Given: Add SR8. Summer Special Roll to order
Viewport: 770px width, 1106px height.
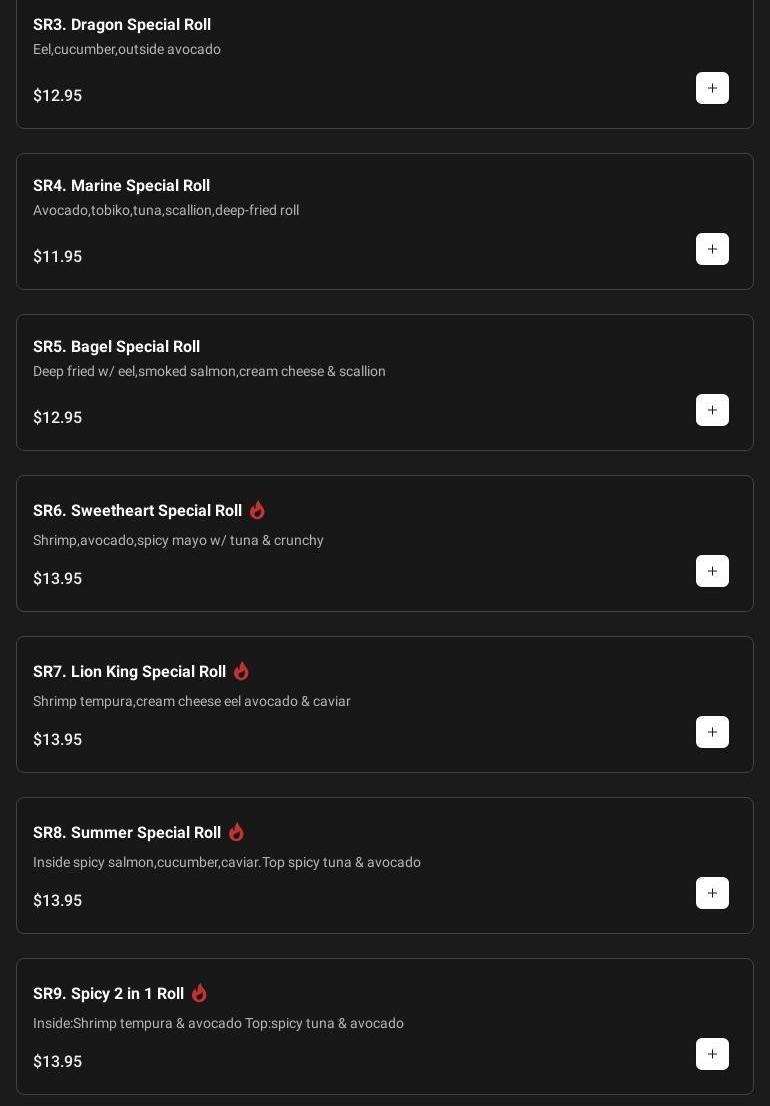Looking at the screenshot, I should coord(712,893).
